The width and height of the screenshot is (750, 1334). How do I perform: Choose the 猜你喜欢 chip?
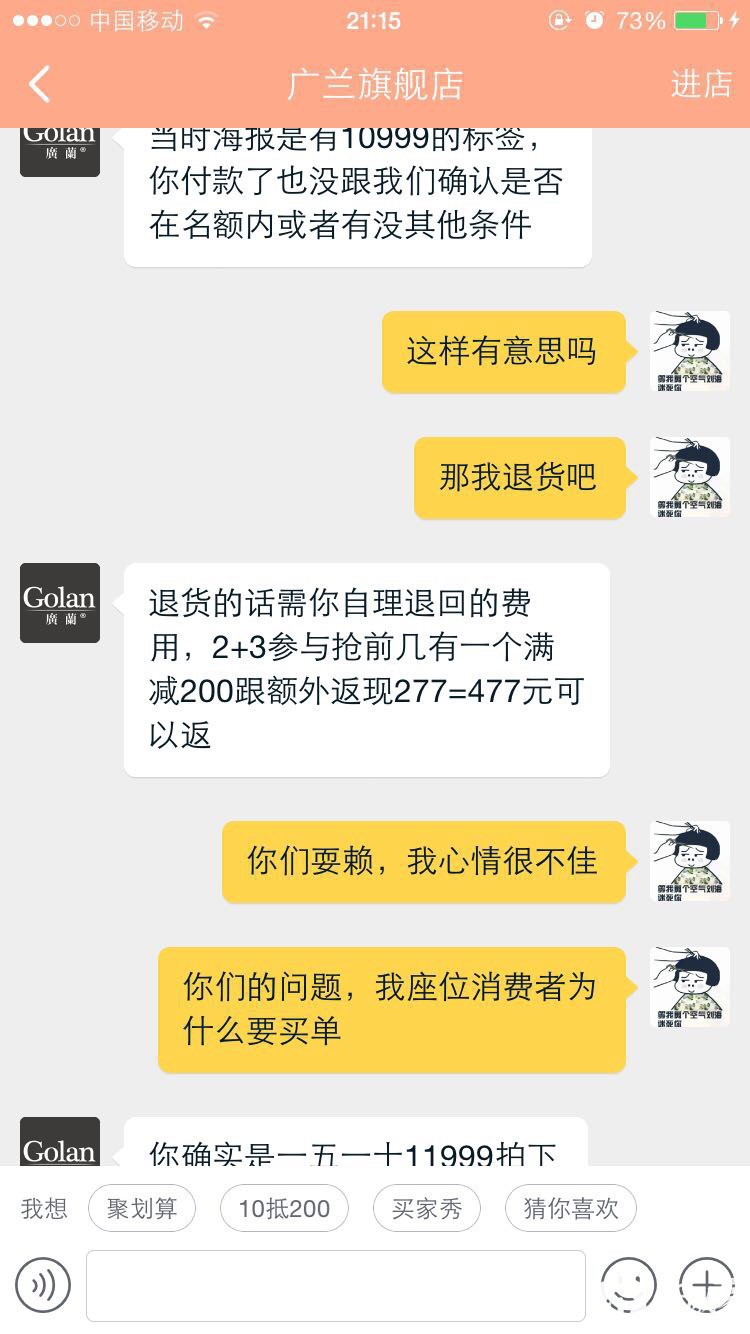coord(571,1209)
